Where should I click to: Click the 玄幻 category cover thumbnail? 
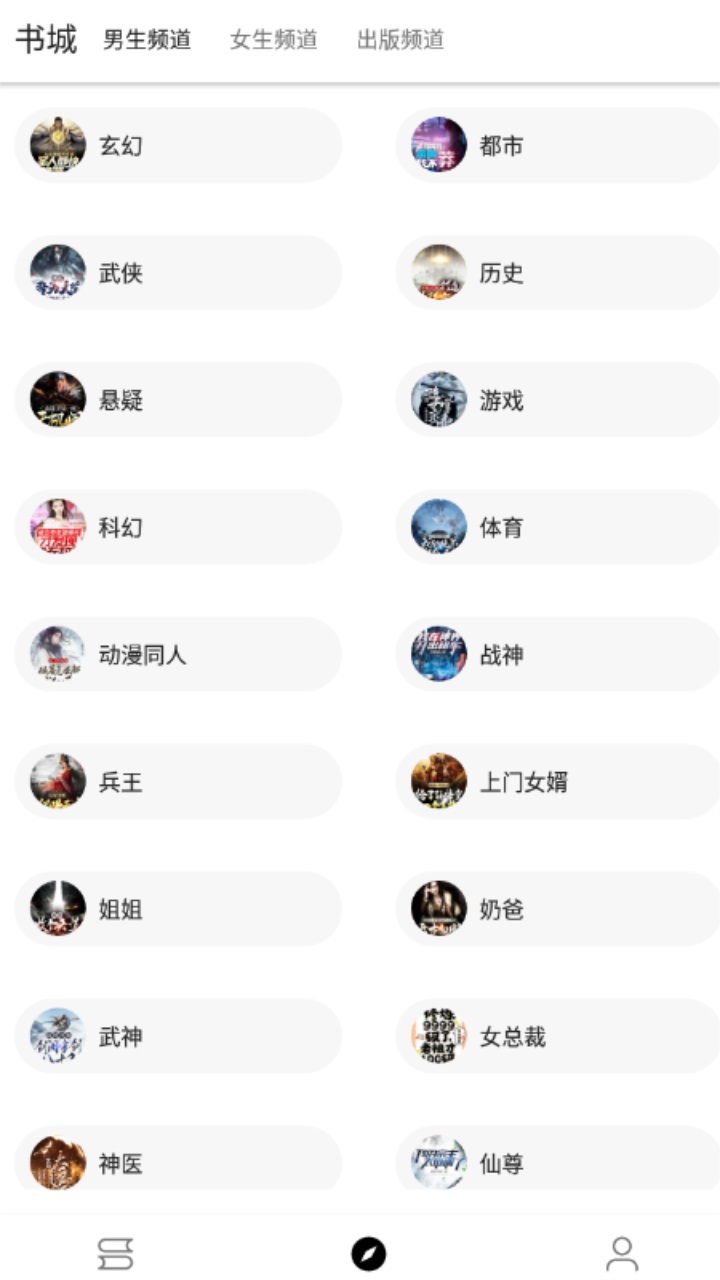tap(57, 144)
